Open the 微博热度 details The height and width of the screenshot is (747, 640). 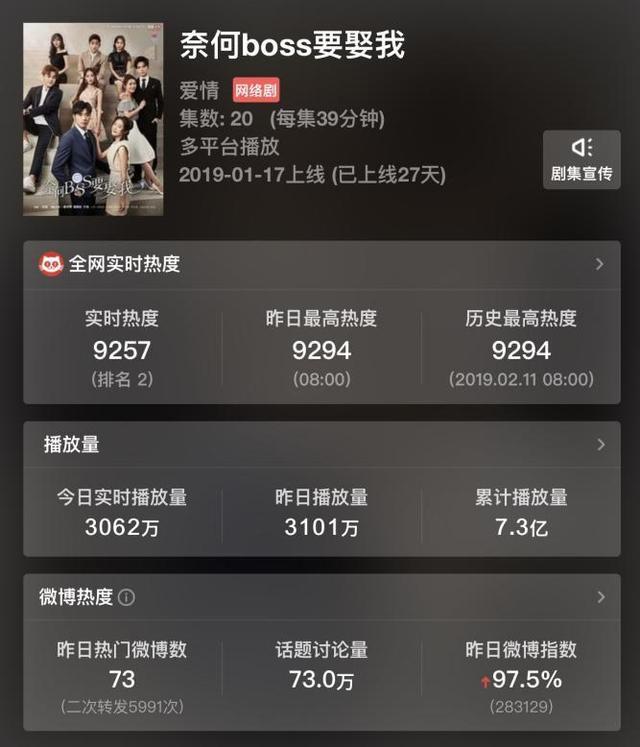click(x=599, y=597)
